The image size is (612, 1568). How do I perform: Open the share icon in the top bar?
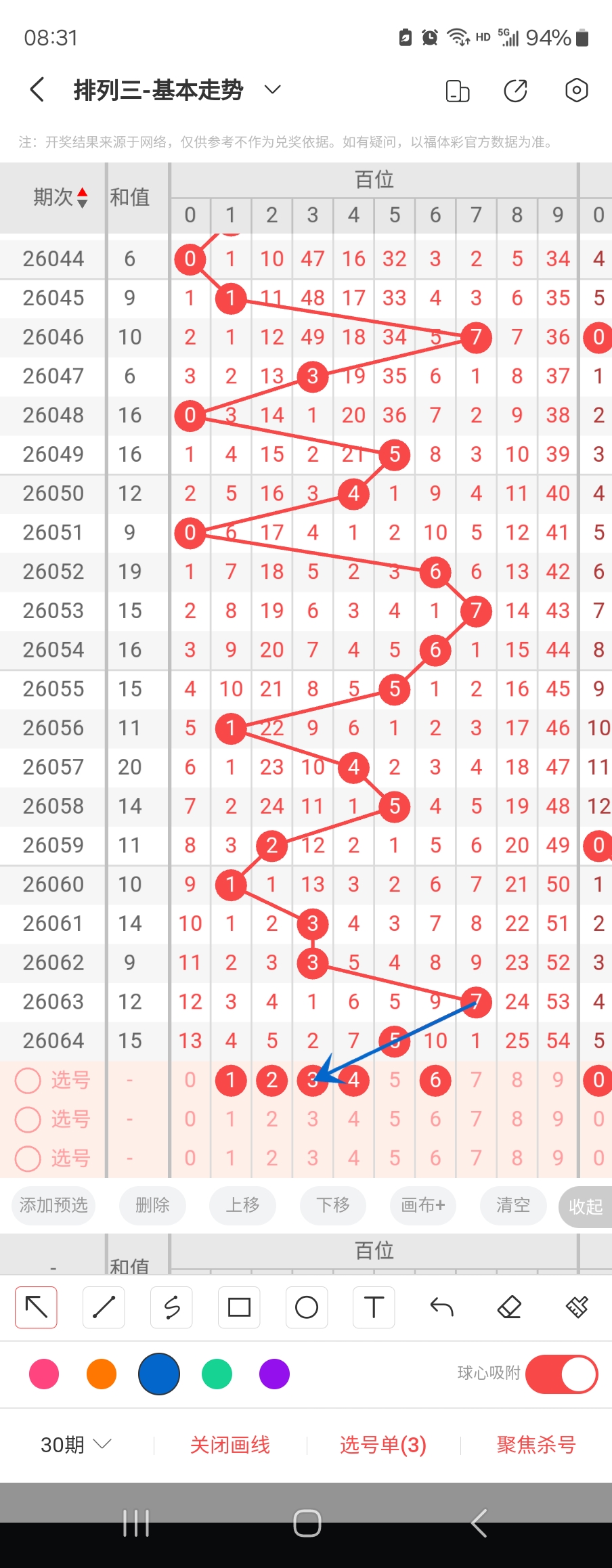click(x=515, y=90)
